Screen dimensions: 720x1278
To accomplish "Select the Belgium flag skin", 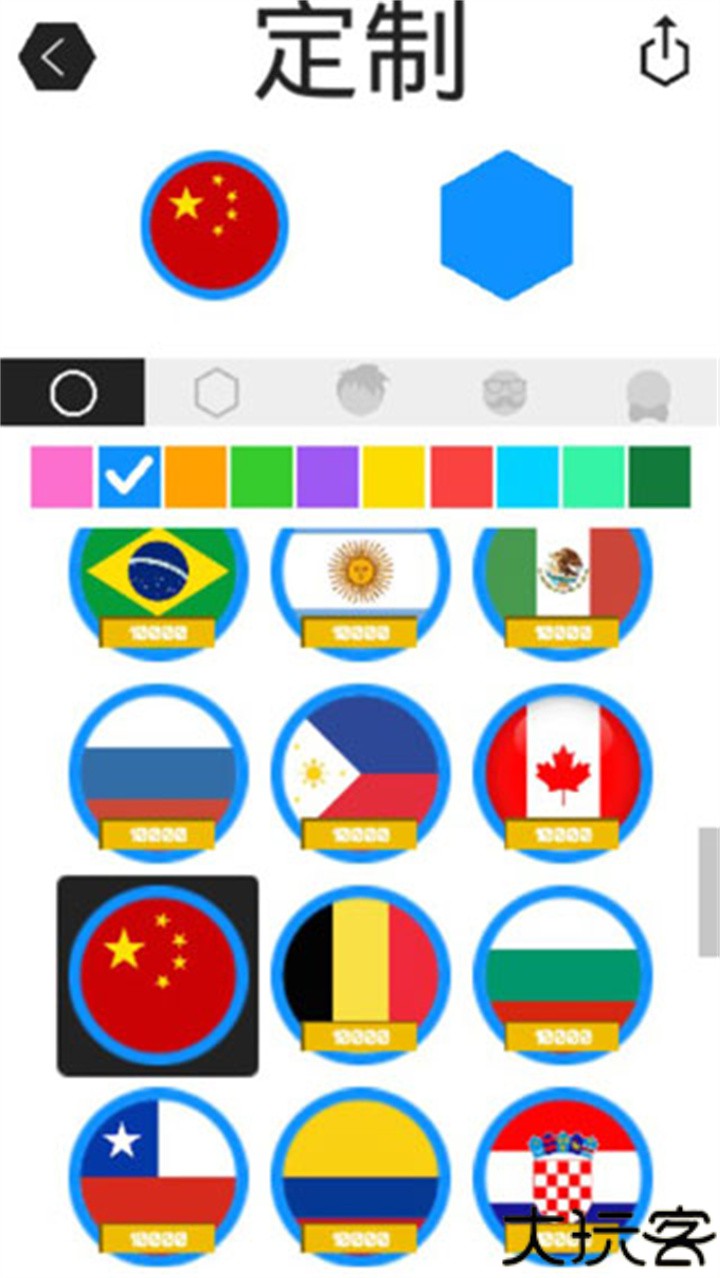I will tap(360, 974).
